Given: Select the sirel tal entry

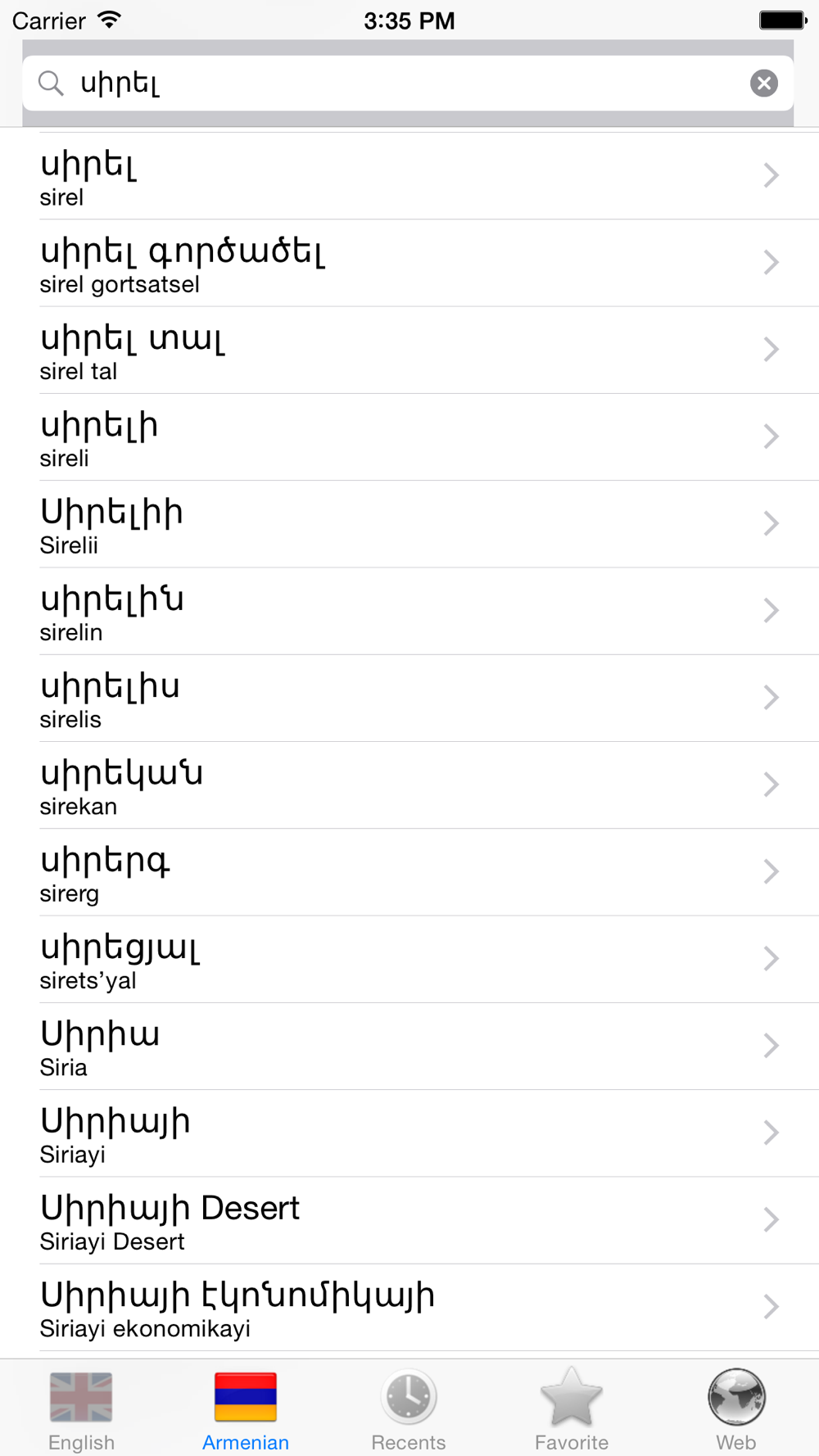Looking at the screenshot, I should (x=409, y=350).
